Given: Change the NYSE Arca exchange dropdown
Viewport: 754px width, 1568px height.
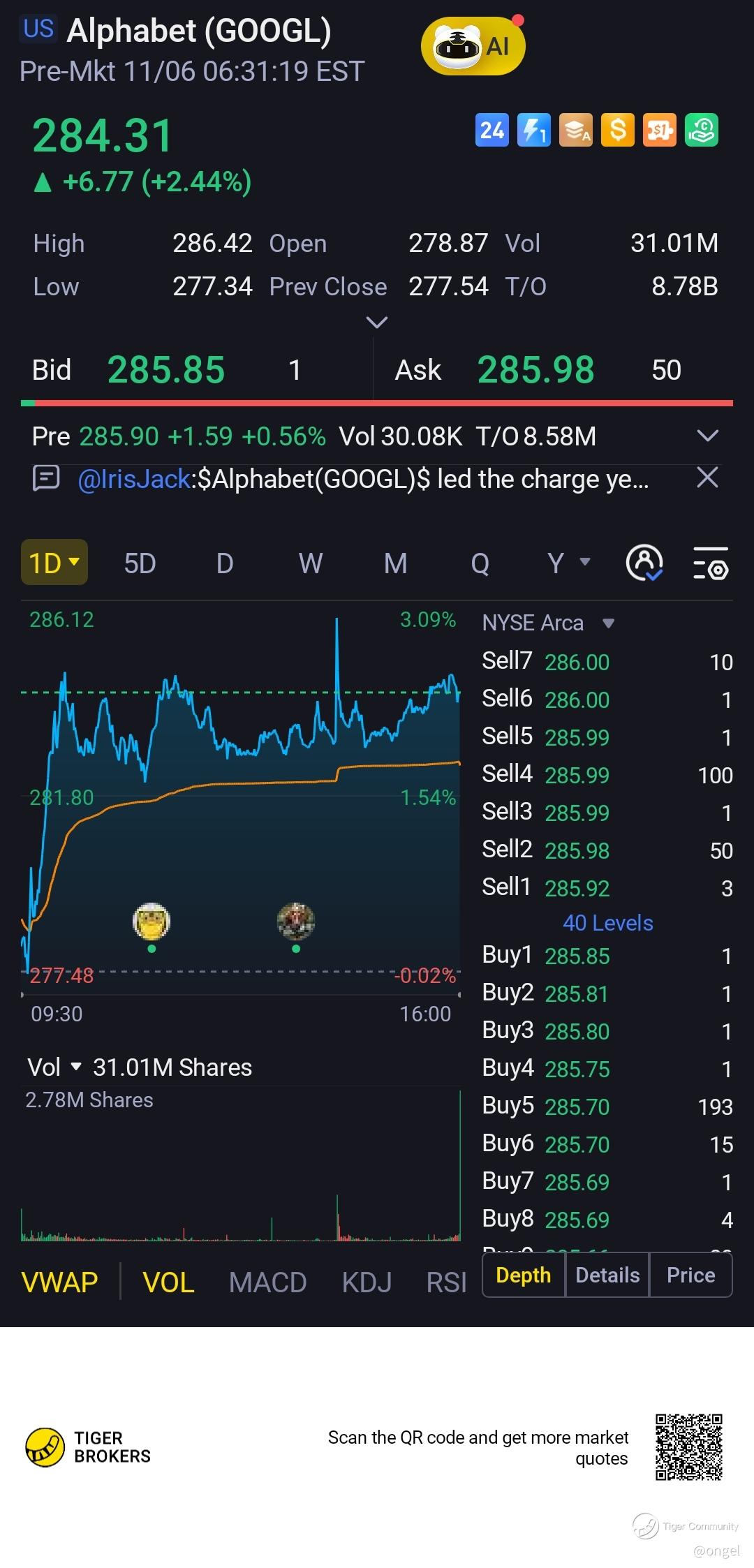Looking at the screenshot, I should (x=548, y=623).
